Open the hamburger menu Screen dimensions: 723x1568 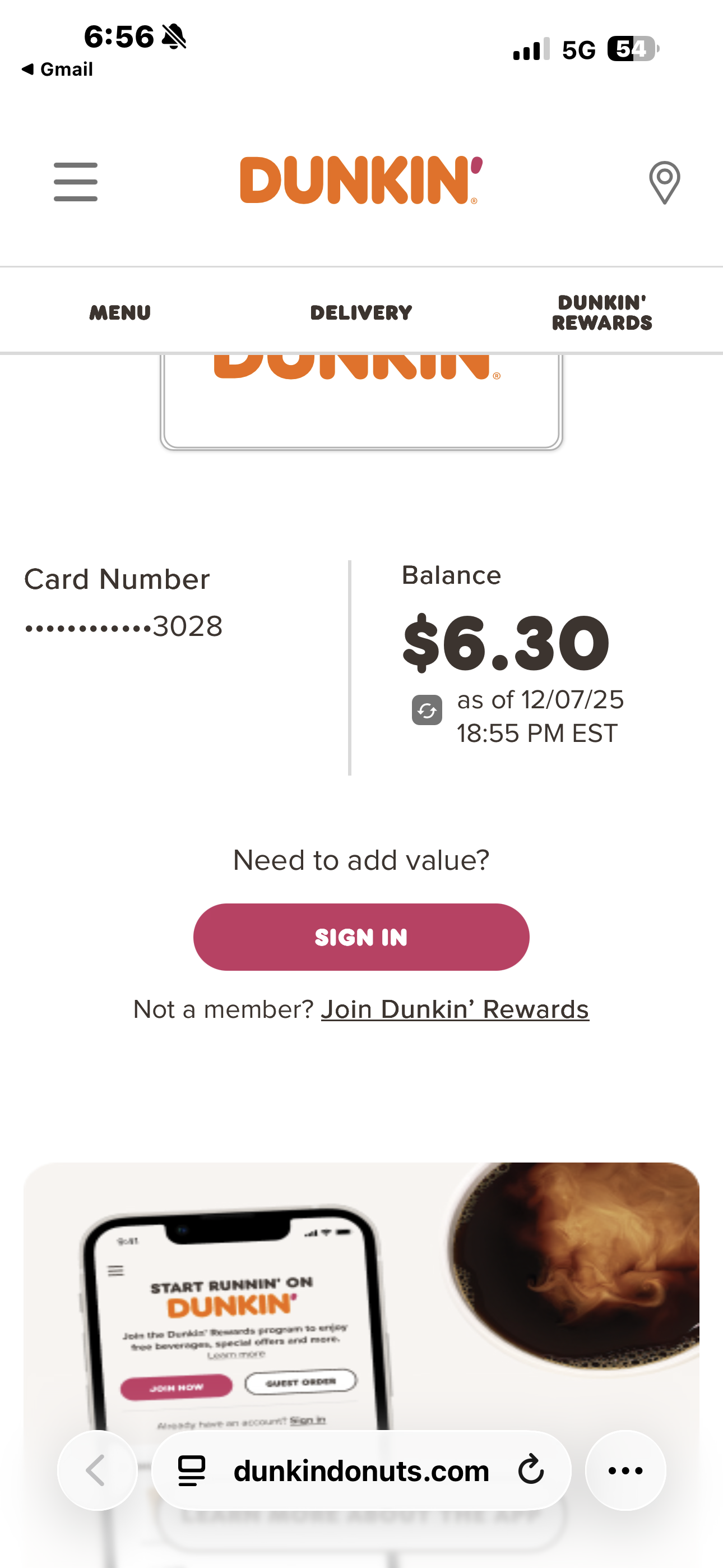[x=76, y=181]
